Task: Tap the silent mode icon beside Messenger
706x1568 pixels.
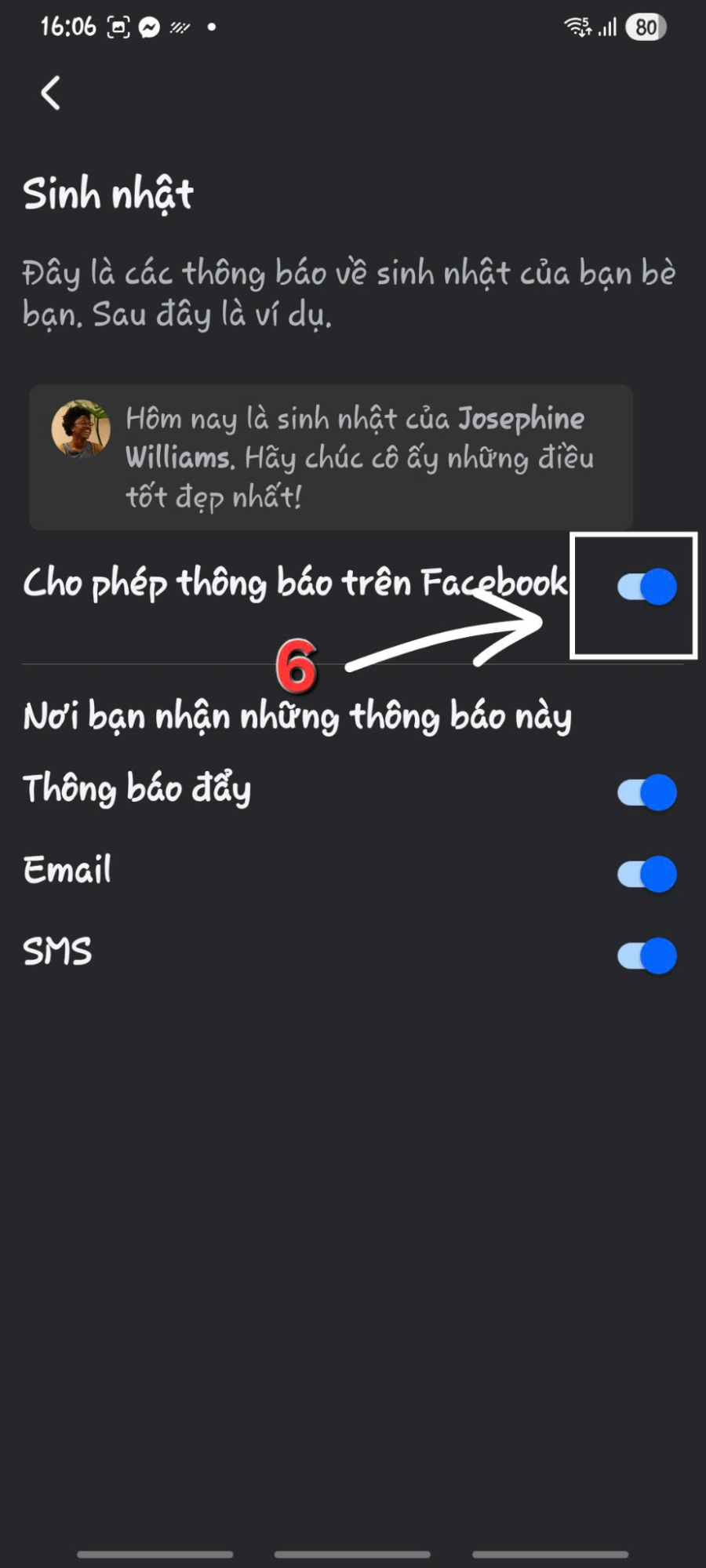Action: pyautogui.click(x=180, y=26)
